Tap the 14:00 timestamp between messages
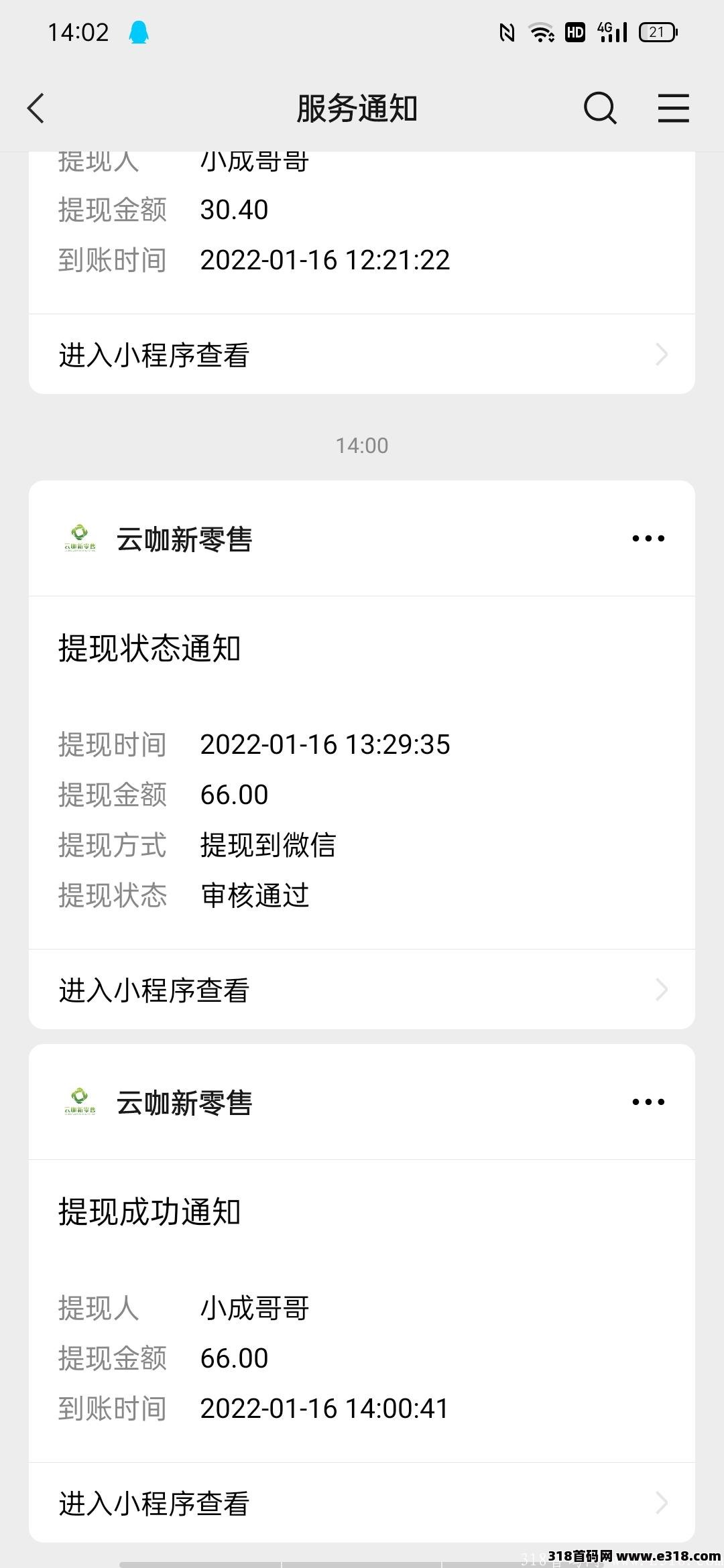Screen dimensions: 724x1568 click(x=362, y=444)
